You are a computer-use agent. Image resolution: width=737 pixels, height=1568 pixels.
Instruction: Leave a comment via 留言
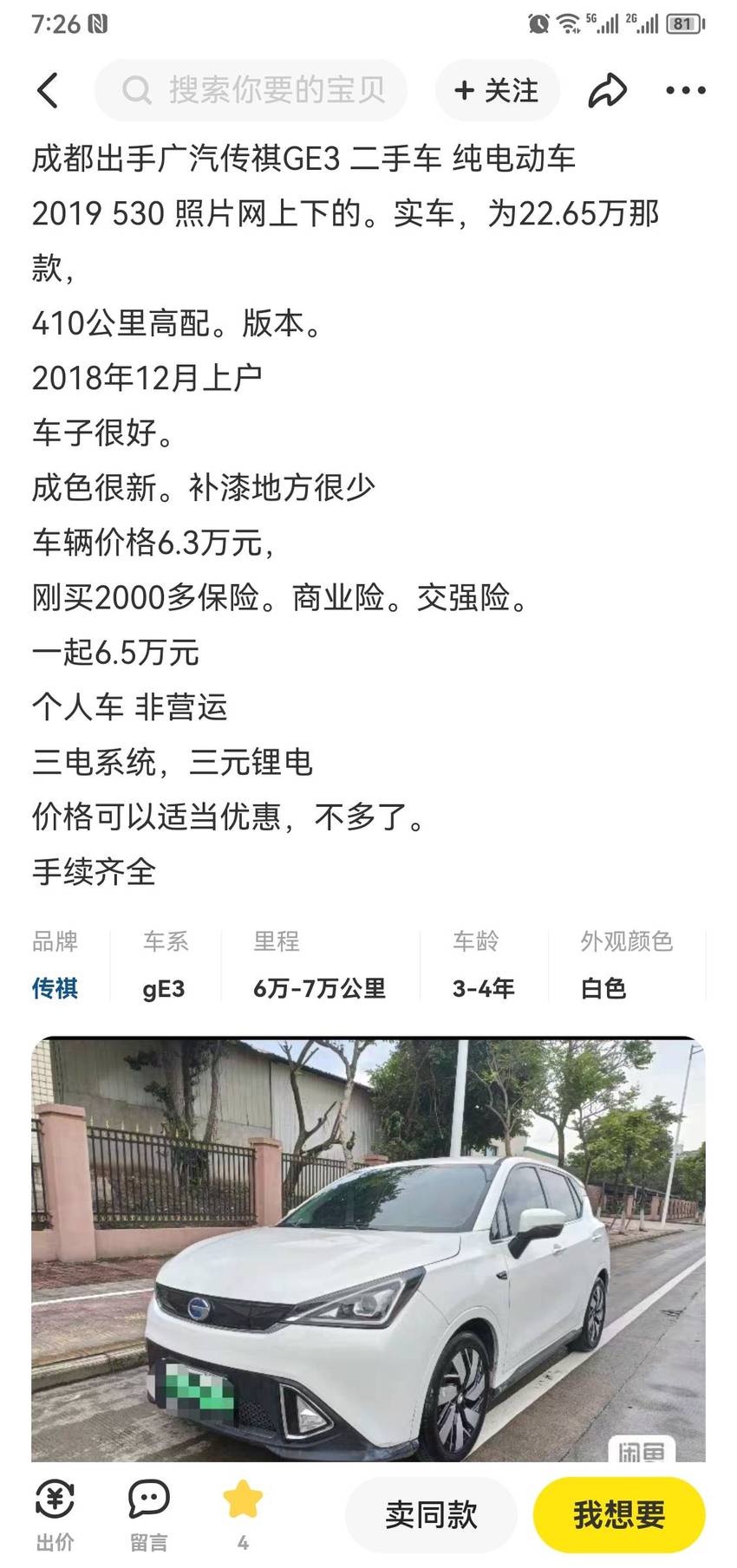(x=148, y=1516)
